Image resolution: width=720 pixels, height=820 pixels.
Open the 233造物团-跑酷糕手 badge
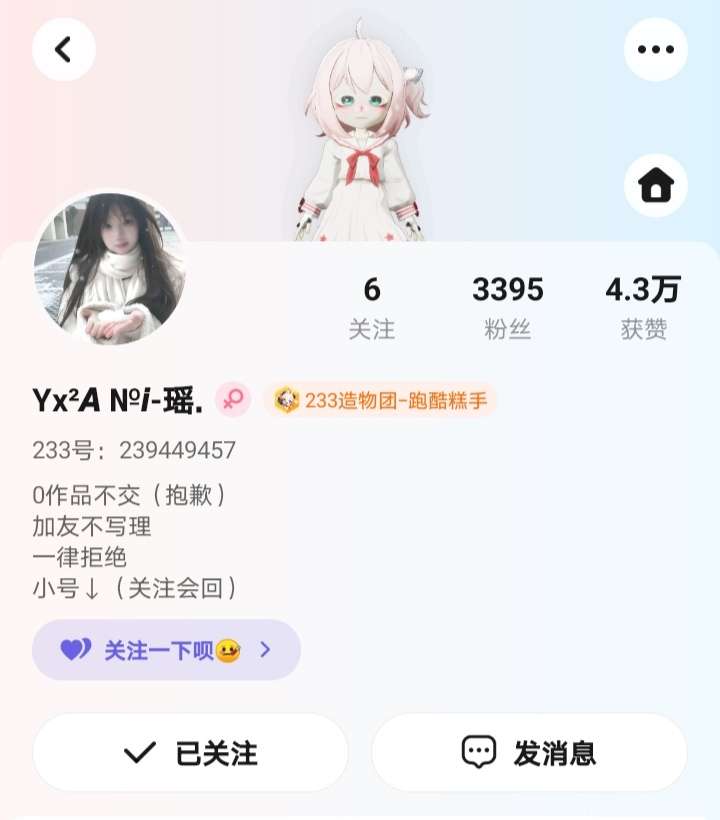click(381, 401)
